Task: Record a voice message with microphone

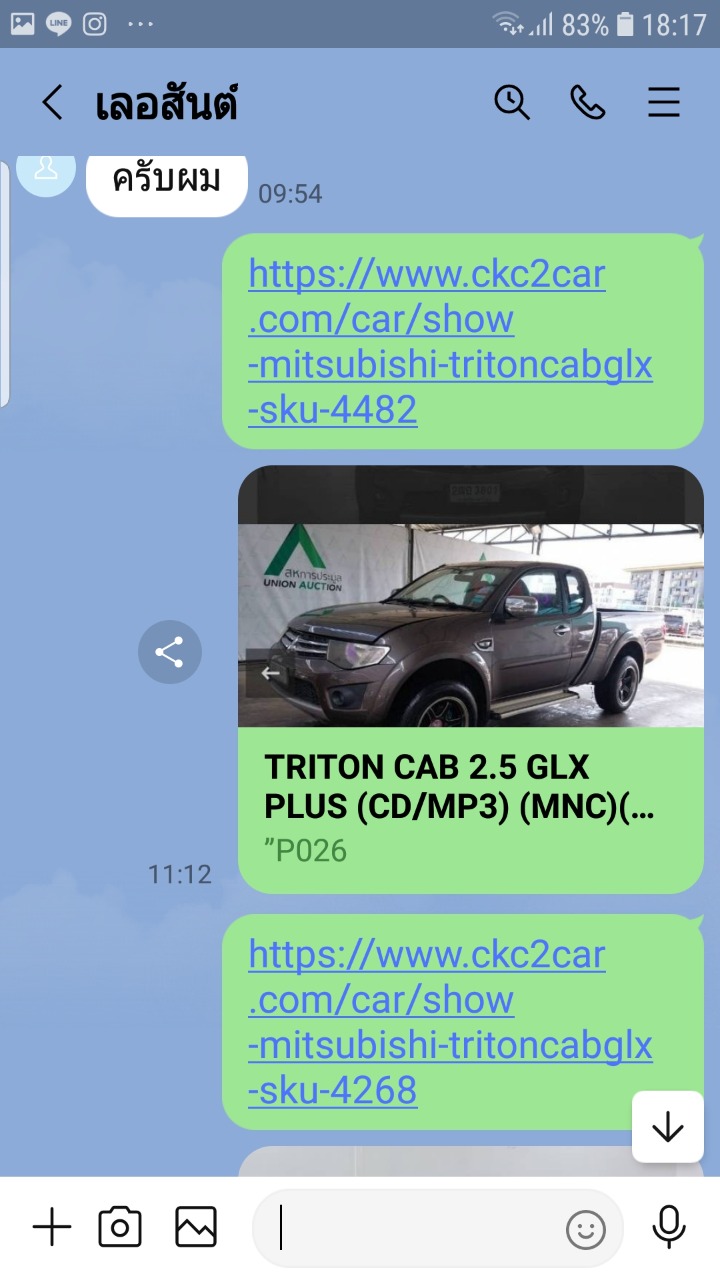Action: [x=668, y=1227]
